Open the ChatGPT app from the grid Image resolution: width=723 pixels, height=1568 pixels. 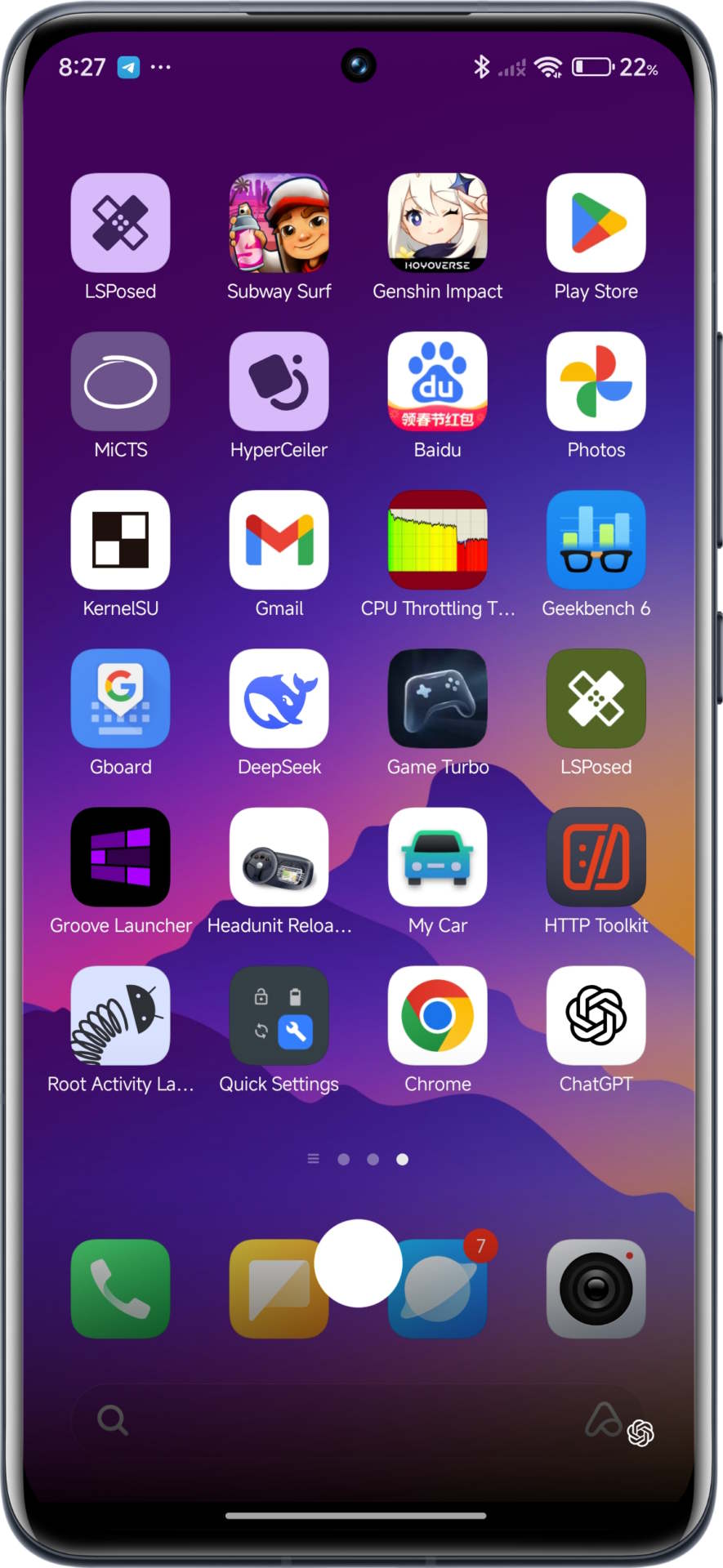pos(596,1015)
